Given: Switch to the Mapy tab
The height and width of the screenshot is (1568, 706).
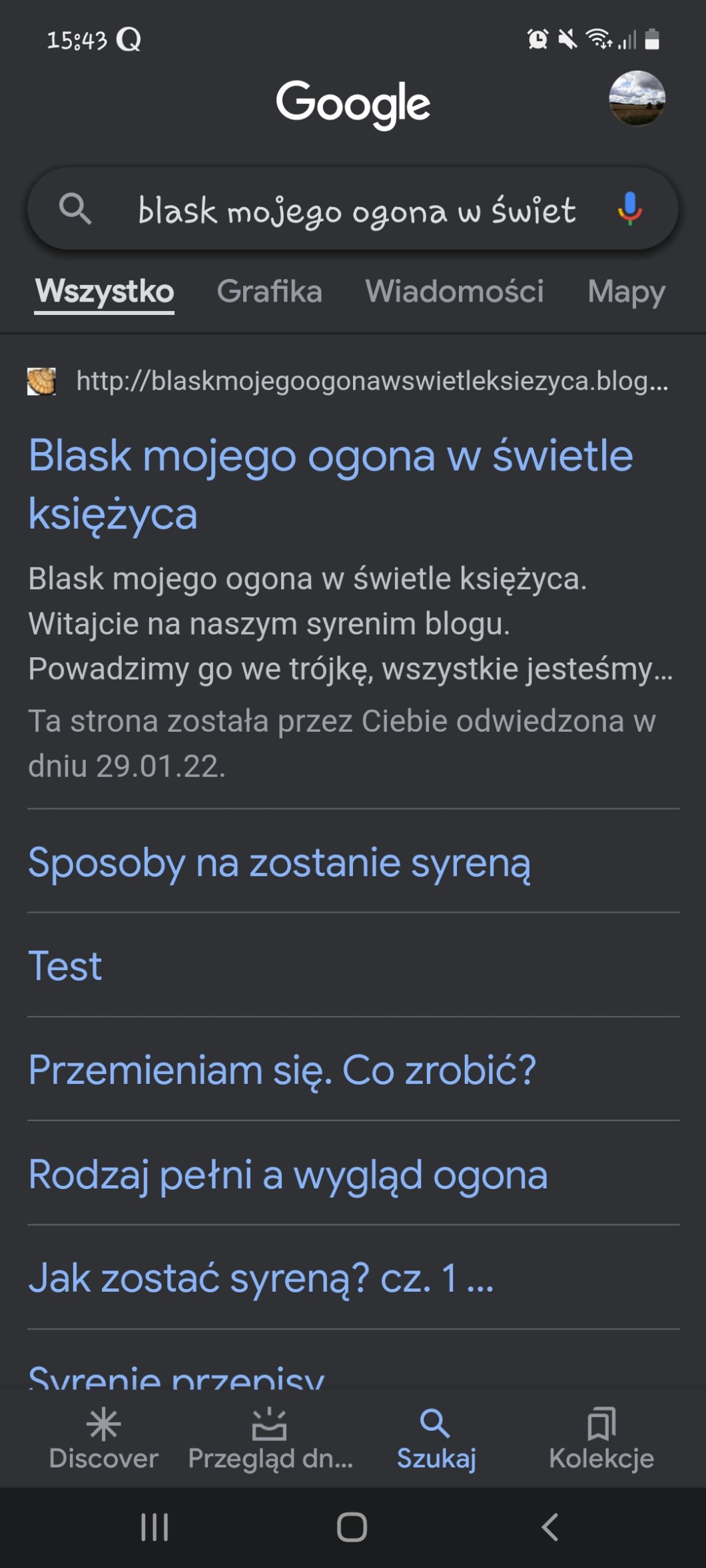Looking at the screenshot, I should point(626,292).
